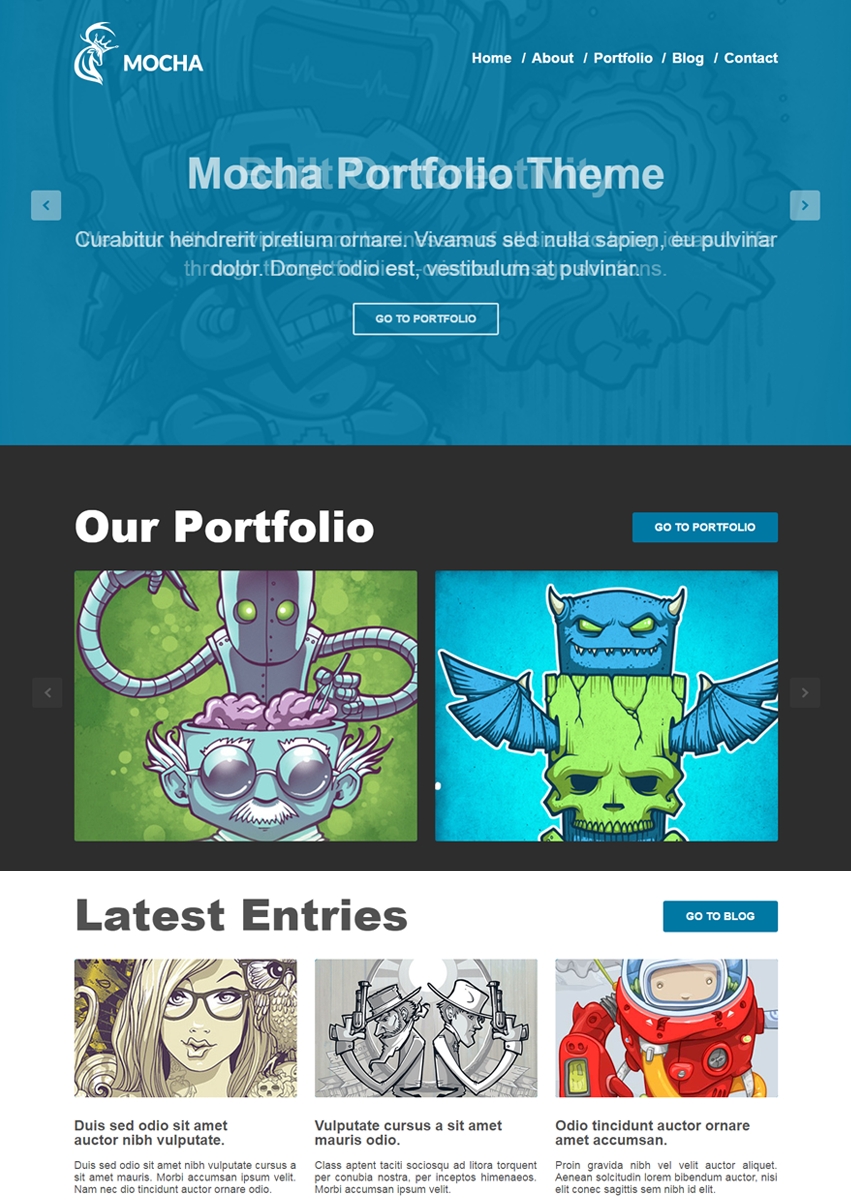
Task: Open the blue monster totem portfolio item
Action: click(606, 706)
